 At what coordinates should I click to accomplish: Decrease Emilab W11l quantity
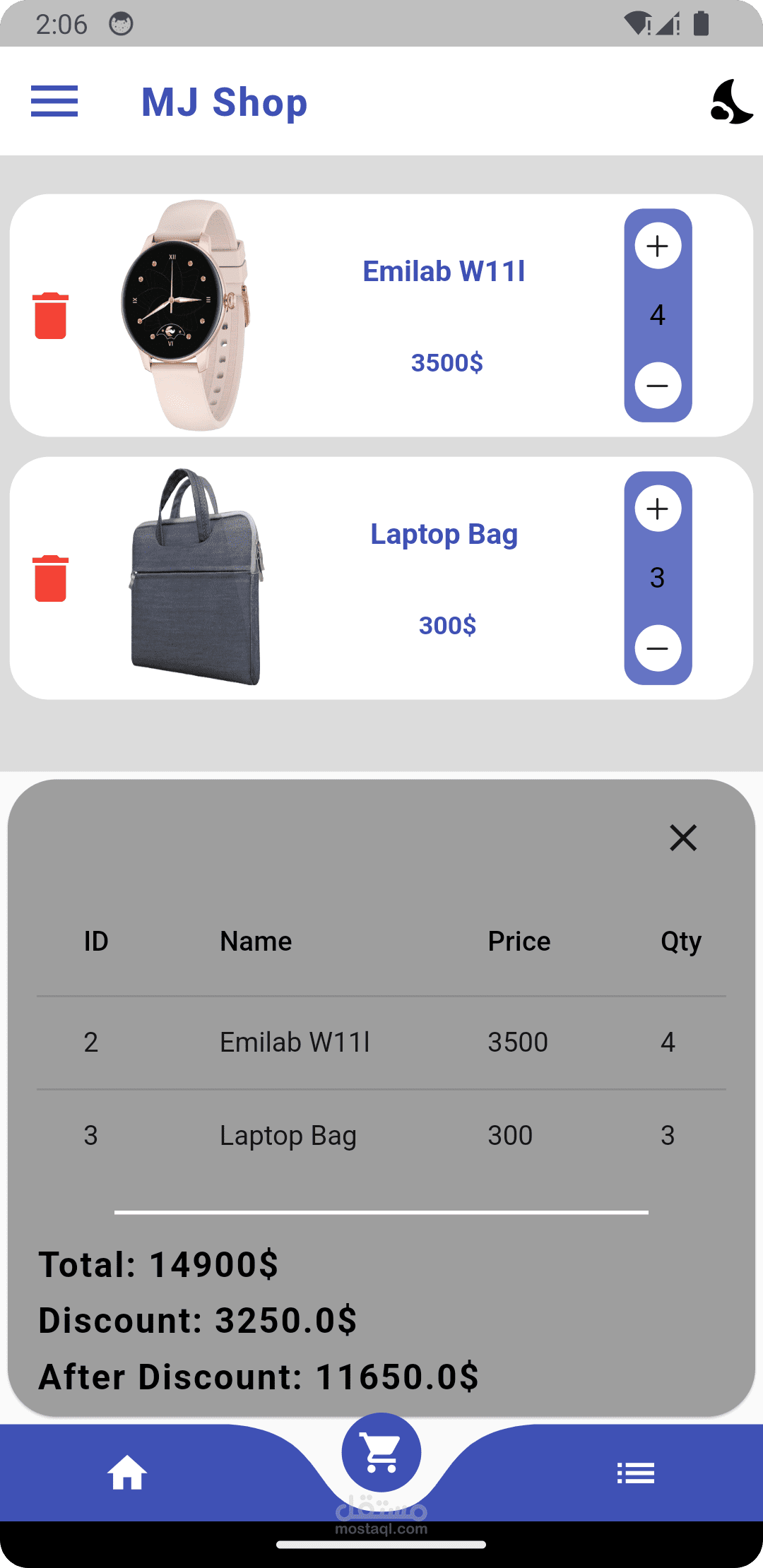click(x=658, y=386)
